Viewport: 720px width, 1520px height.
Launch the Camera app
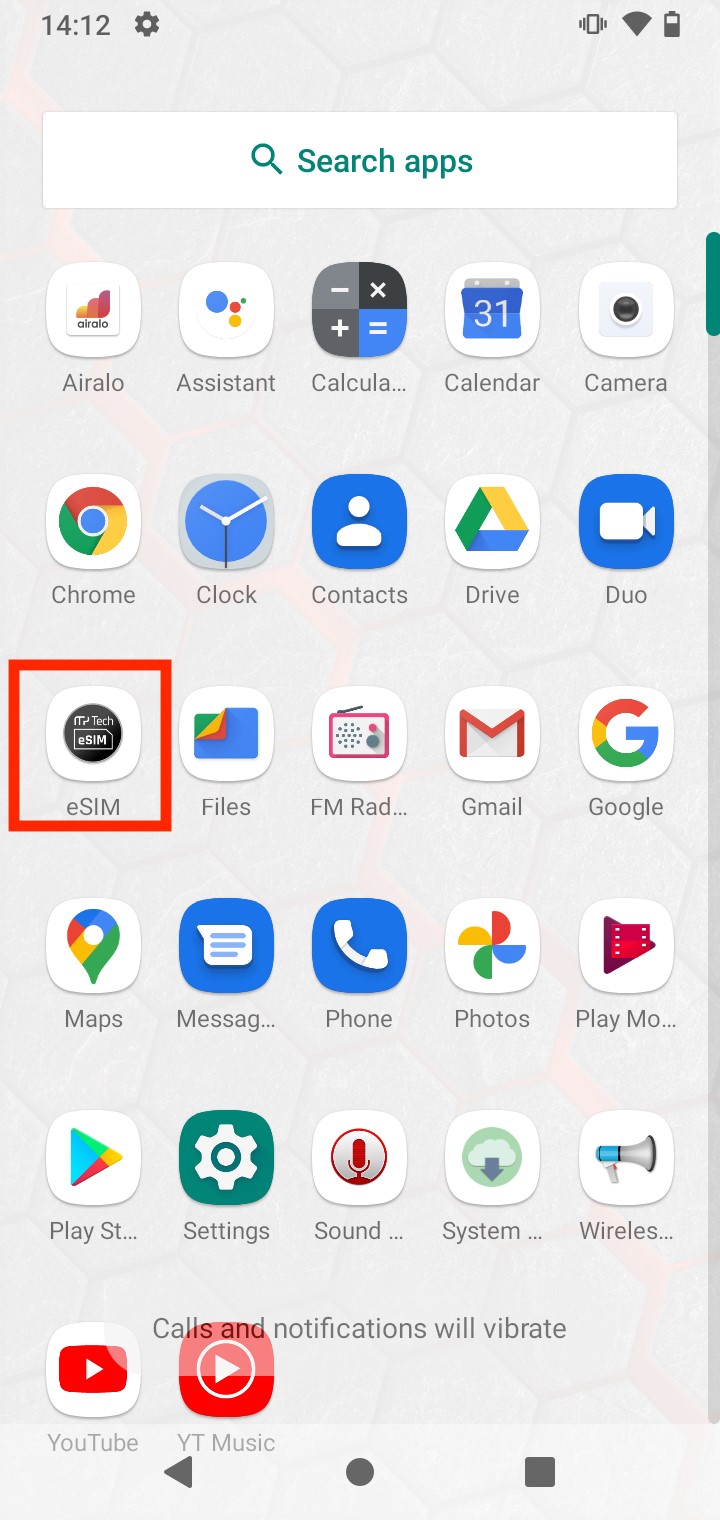(626, 310)
